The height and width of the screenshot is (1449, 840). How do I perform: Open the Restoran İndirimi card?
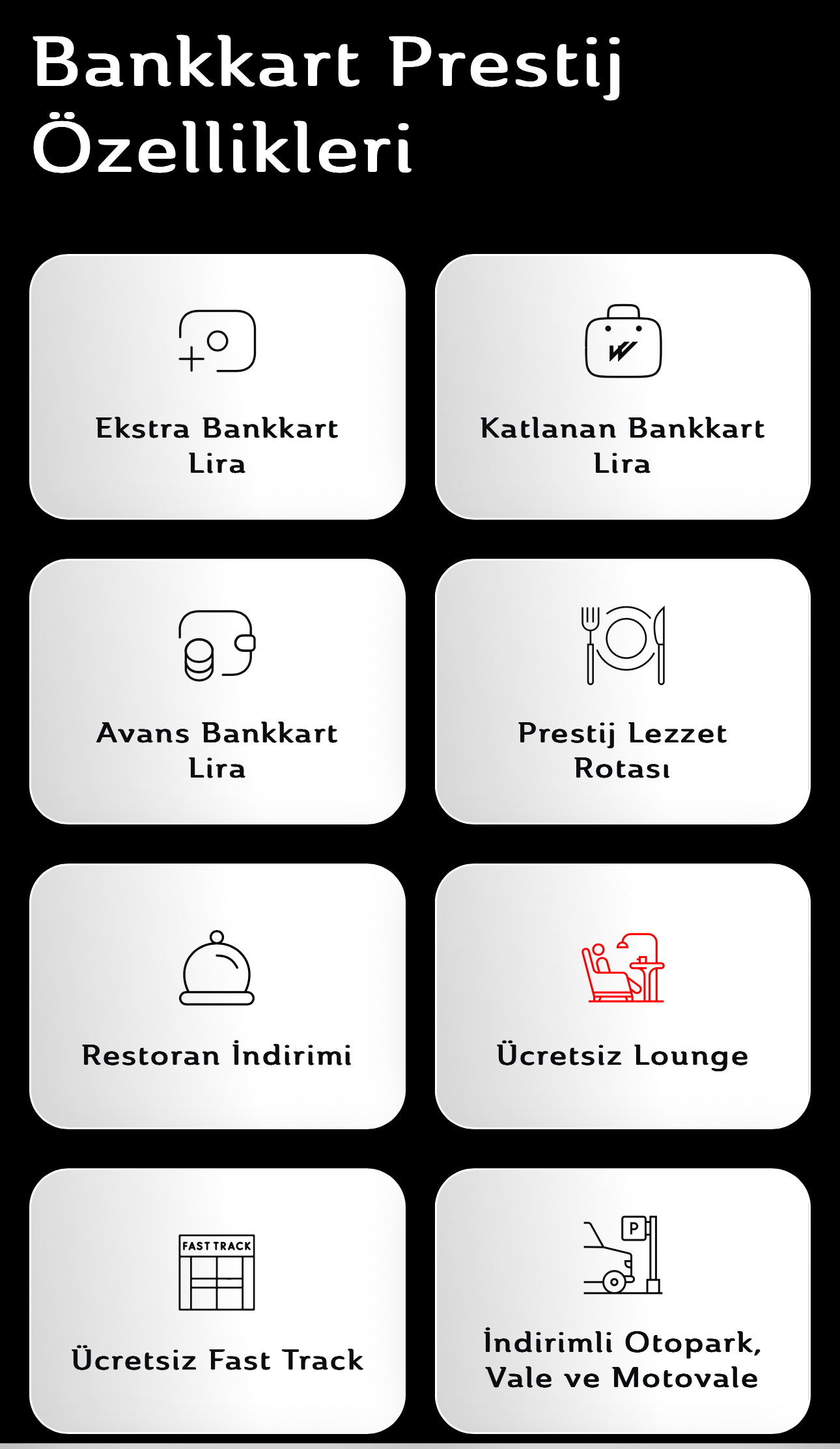coord(217,996)
